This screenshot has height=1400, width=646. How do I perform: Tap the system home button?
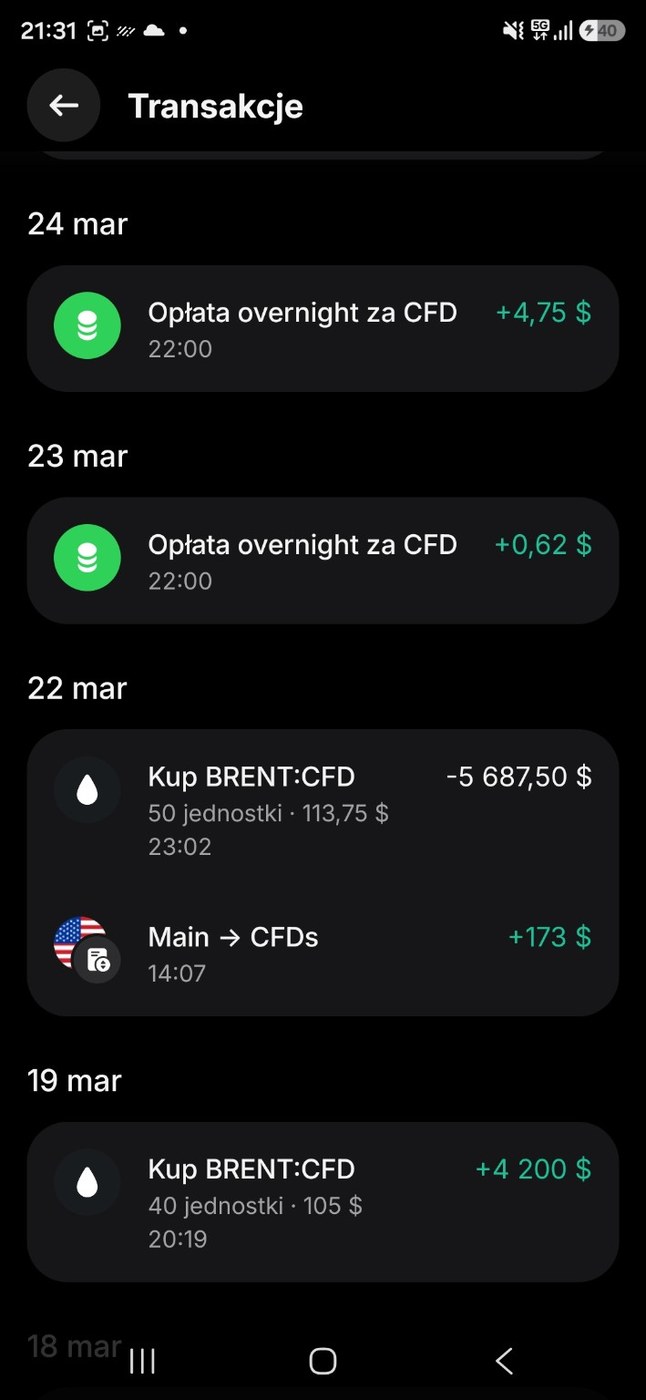click(x=323, y=1361)
